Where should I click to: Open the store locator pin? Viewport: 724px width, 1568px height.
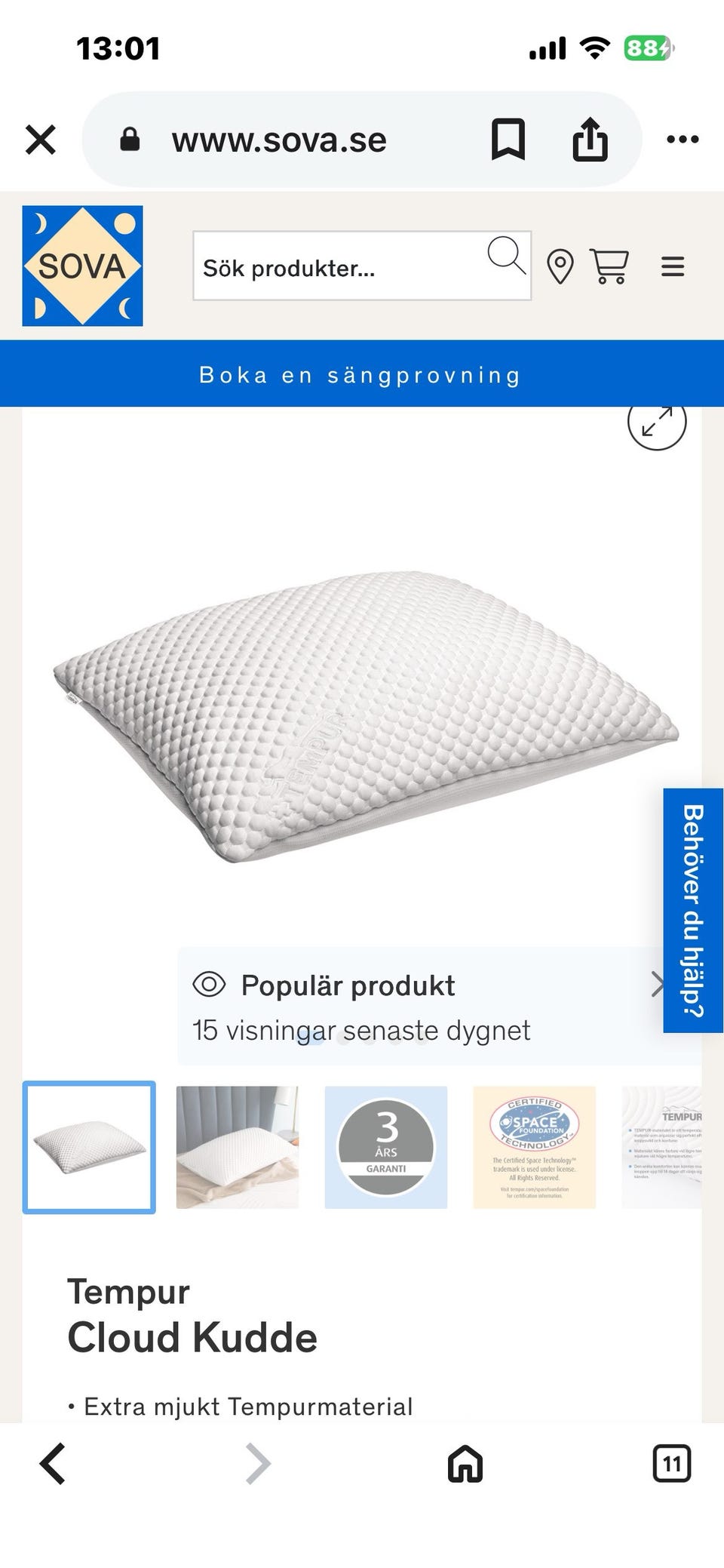tap(560, 267)
